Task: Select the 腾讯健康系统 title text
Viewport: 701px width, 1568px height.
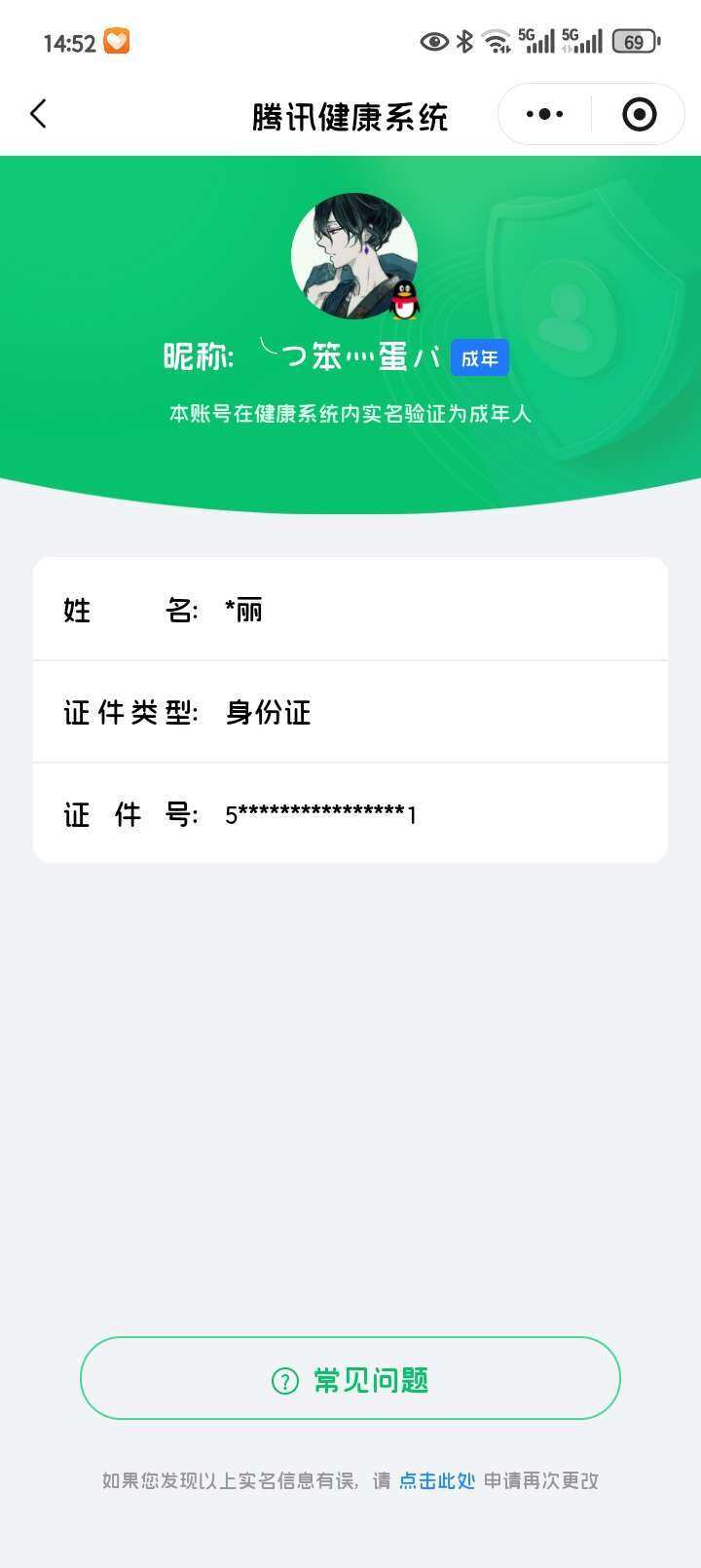Action: point(350,114)
